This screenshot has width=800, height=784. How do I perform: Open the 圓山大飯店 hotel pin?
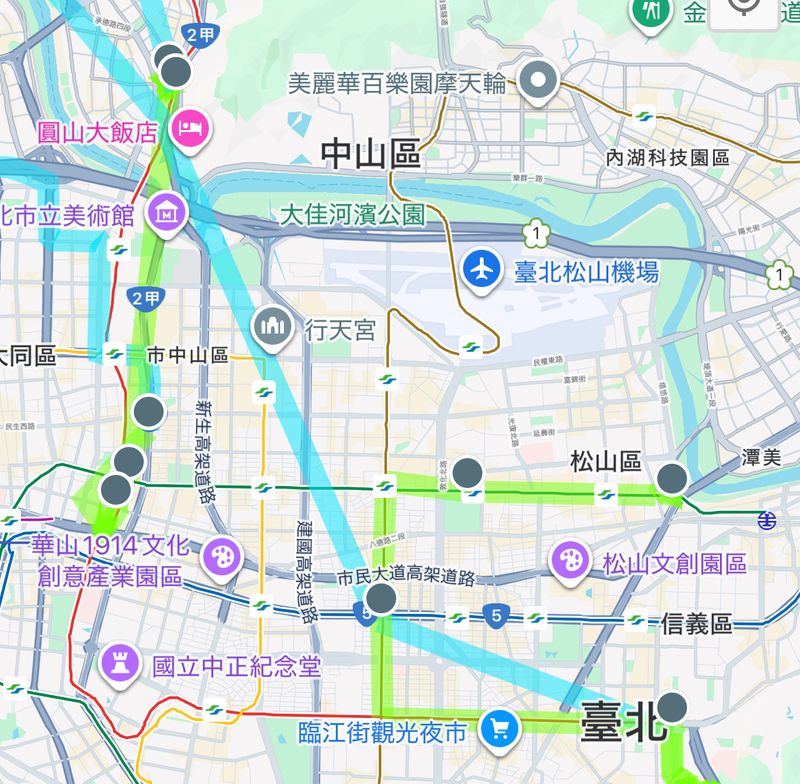pos(188,129)
